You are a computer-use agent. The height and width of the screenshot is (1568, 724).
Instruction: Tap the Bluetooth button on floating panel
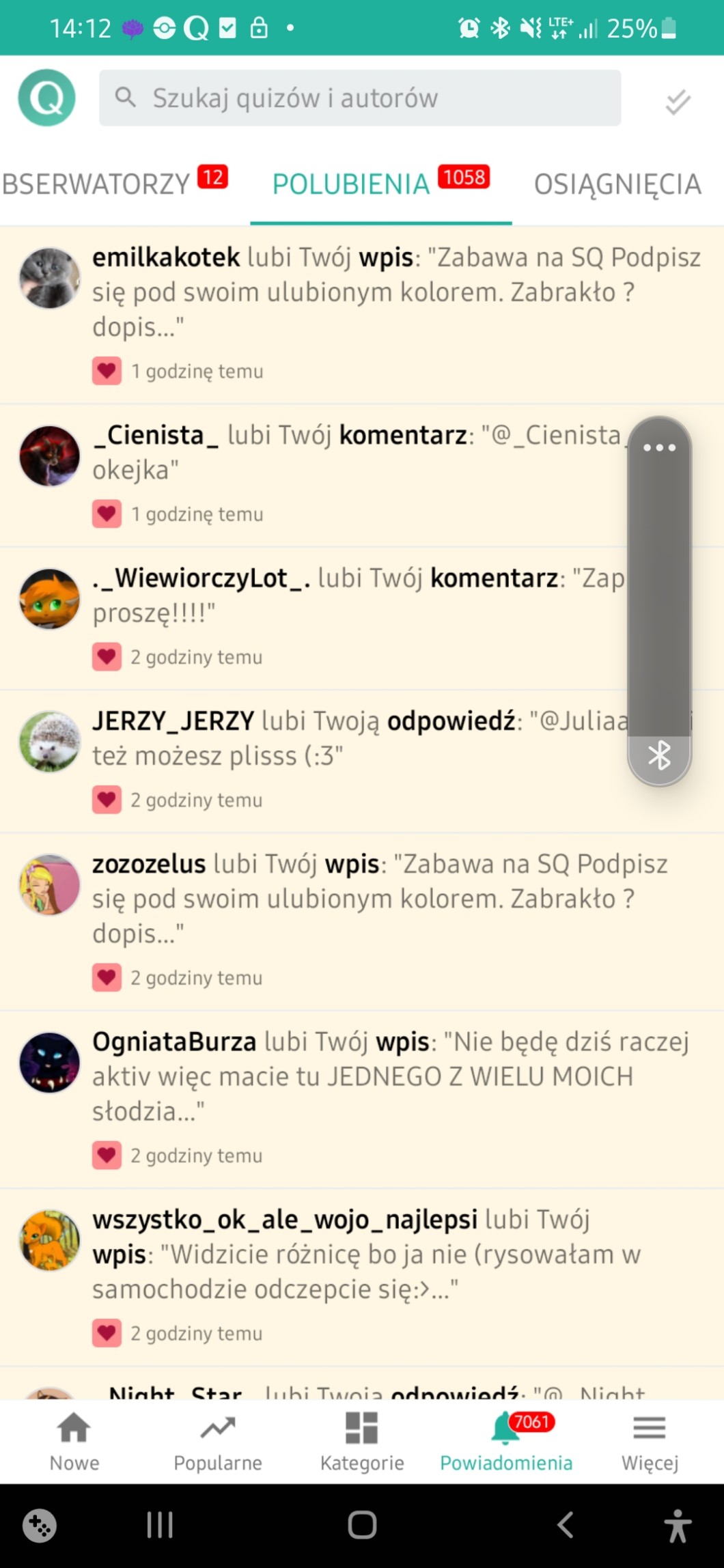tap(659, 756)
